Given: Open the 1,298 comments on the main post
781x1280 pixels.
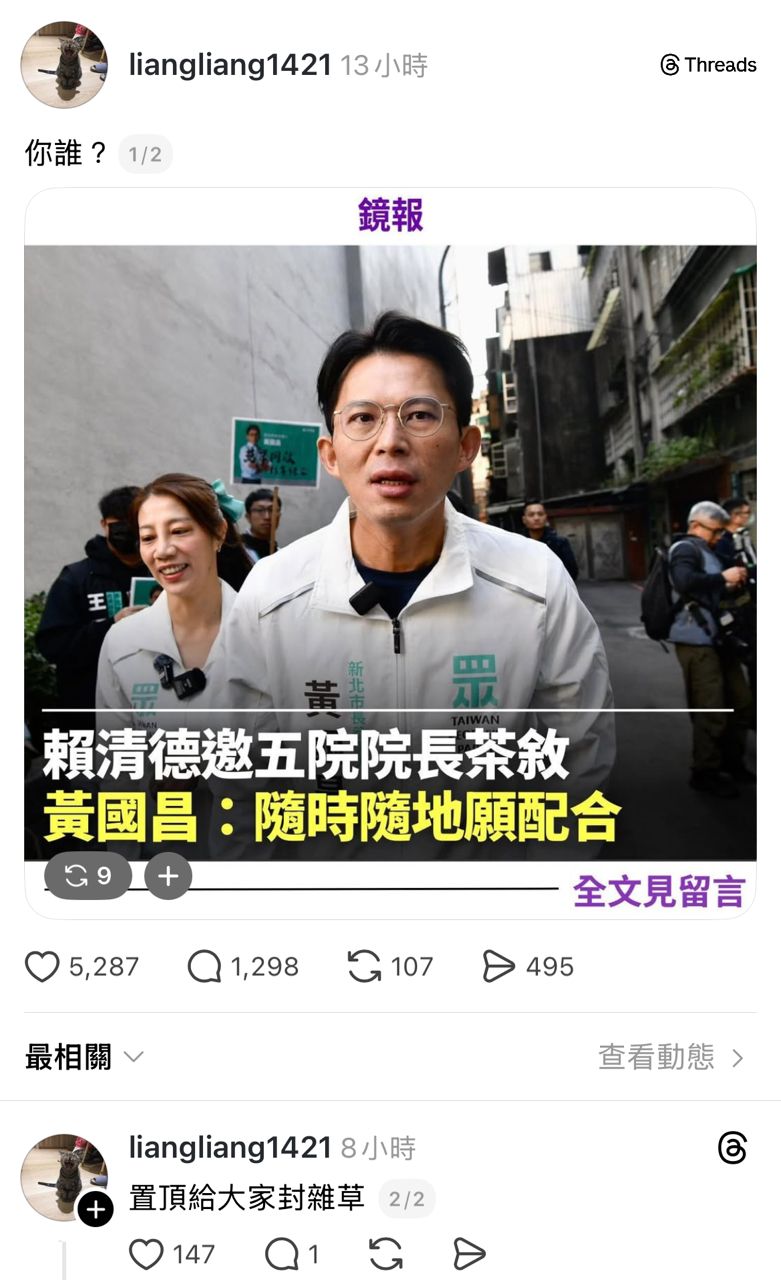Looking at the screenshot, I should (205, 967).
